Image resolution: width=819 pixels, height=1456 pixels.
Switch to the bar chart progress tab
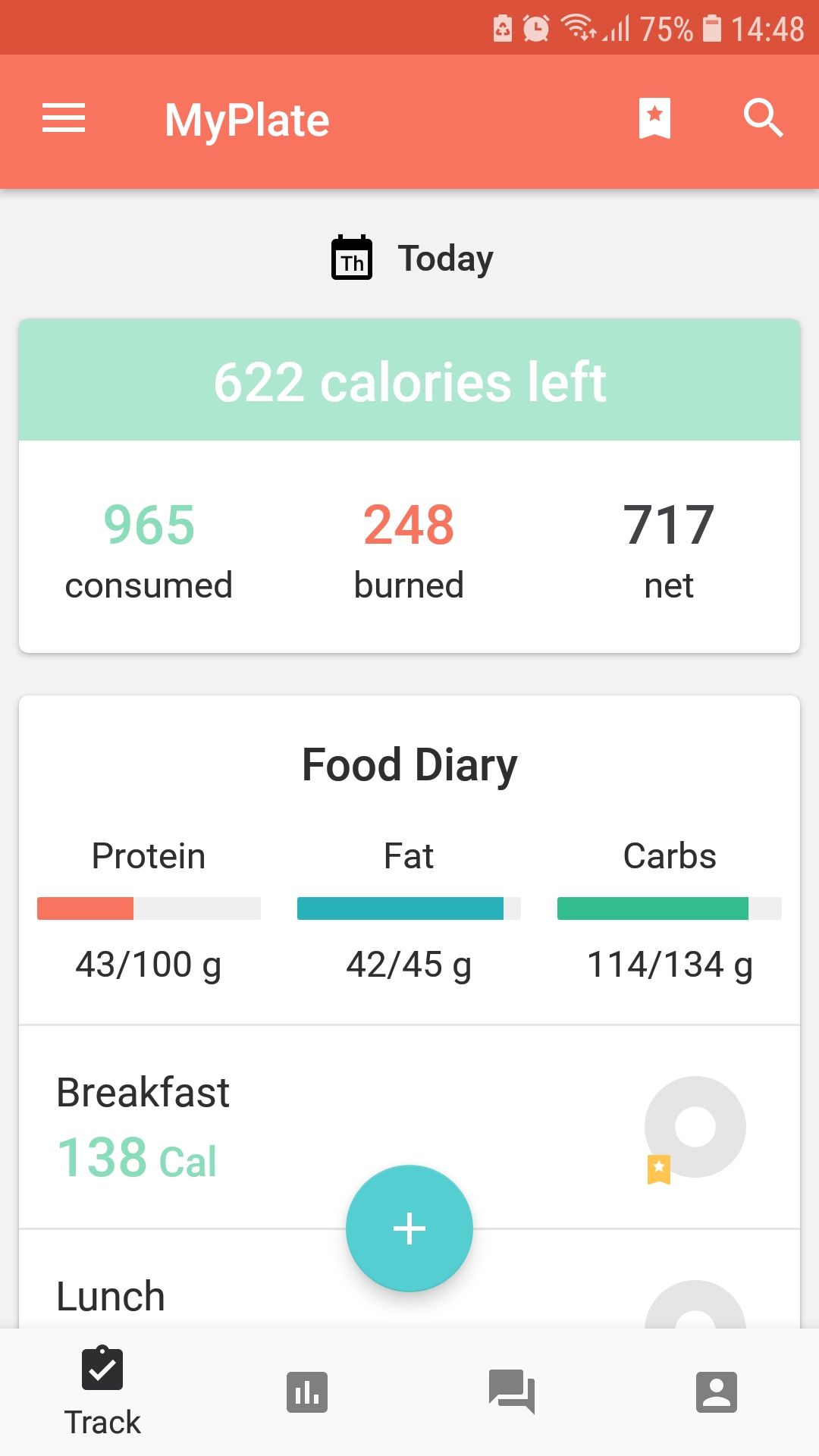point(307,1392)
